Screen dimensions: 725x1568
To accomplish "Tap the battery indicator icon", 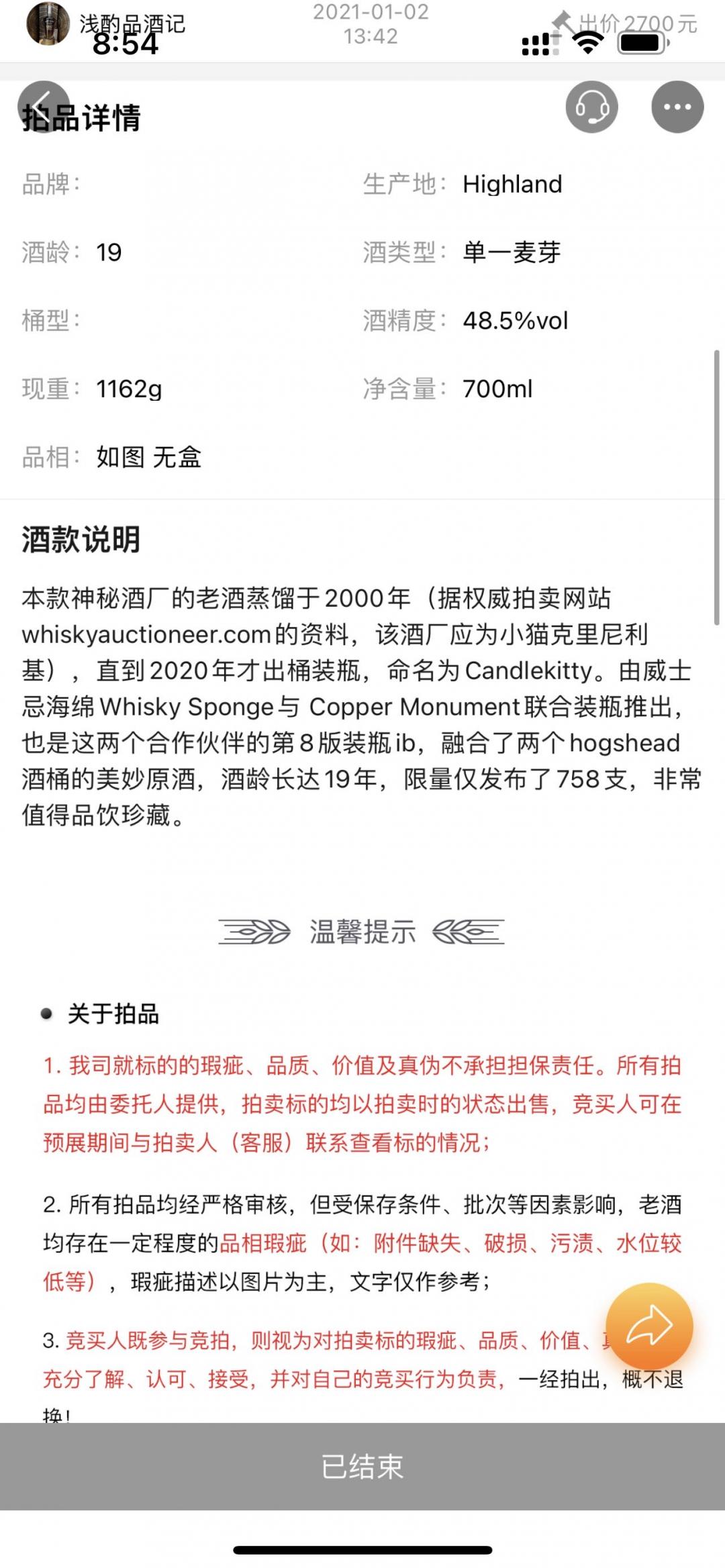I will [640, 44].
